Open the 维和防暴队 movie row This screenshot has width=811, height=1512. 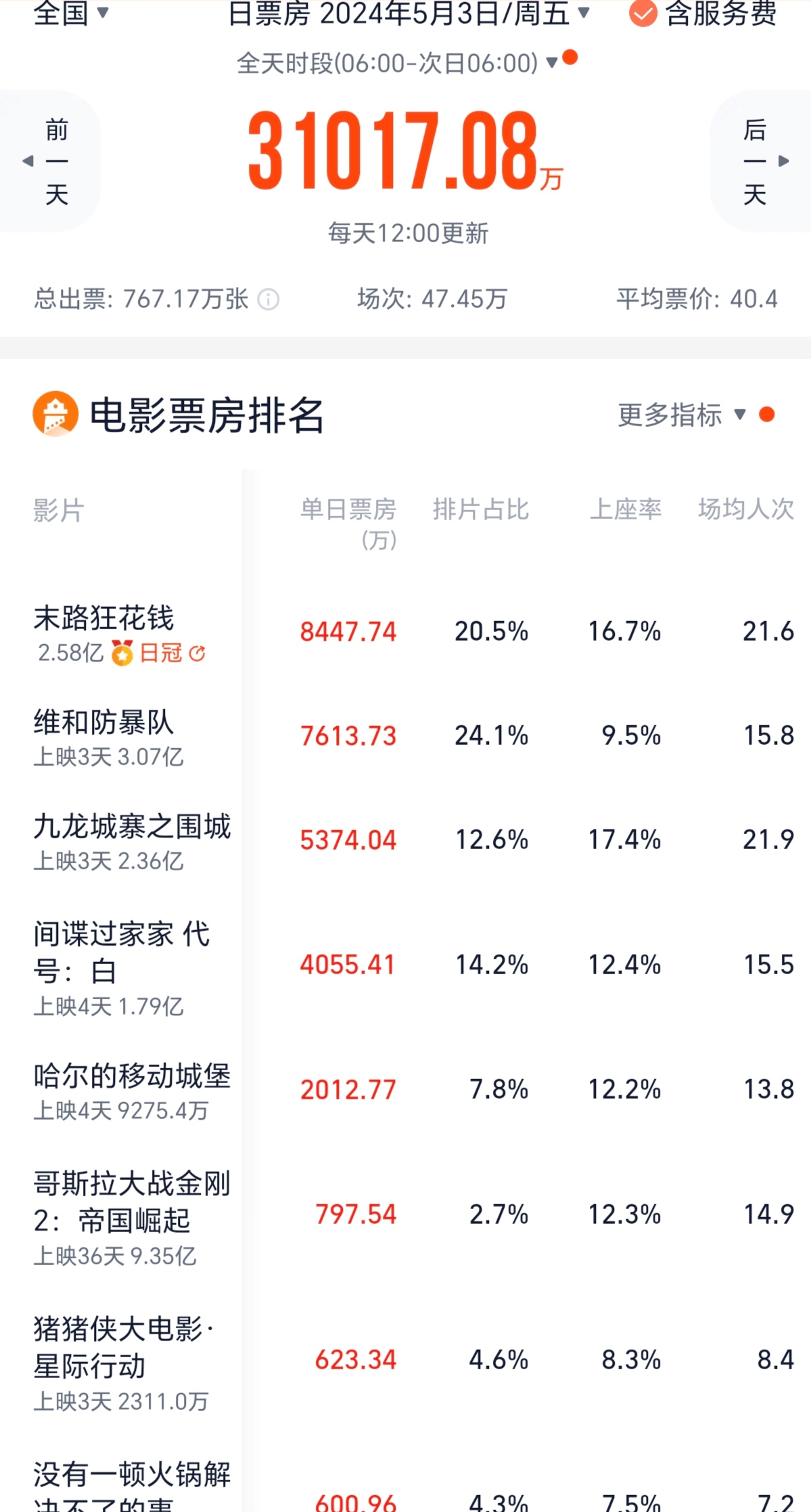point(406,736)
